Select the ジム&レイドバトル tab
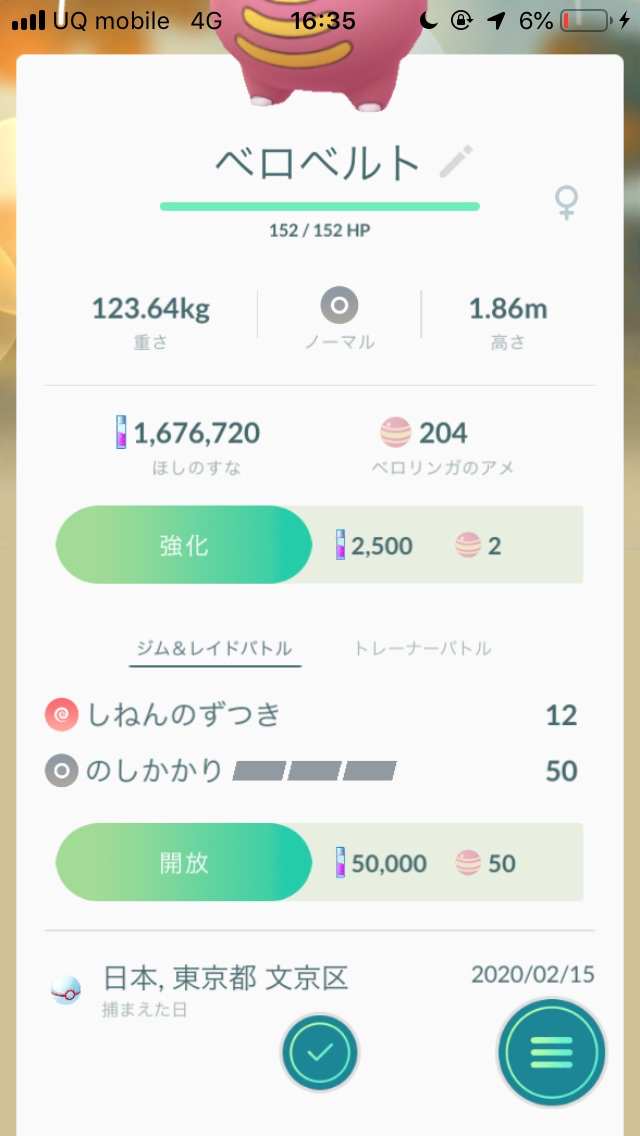This screenshot has width=640, height=1136. pyautogui.click(x=214, y=648)
